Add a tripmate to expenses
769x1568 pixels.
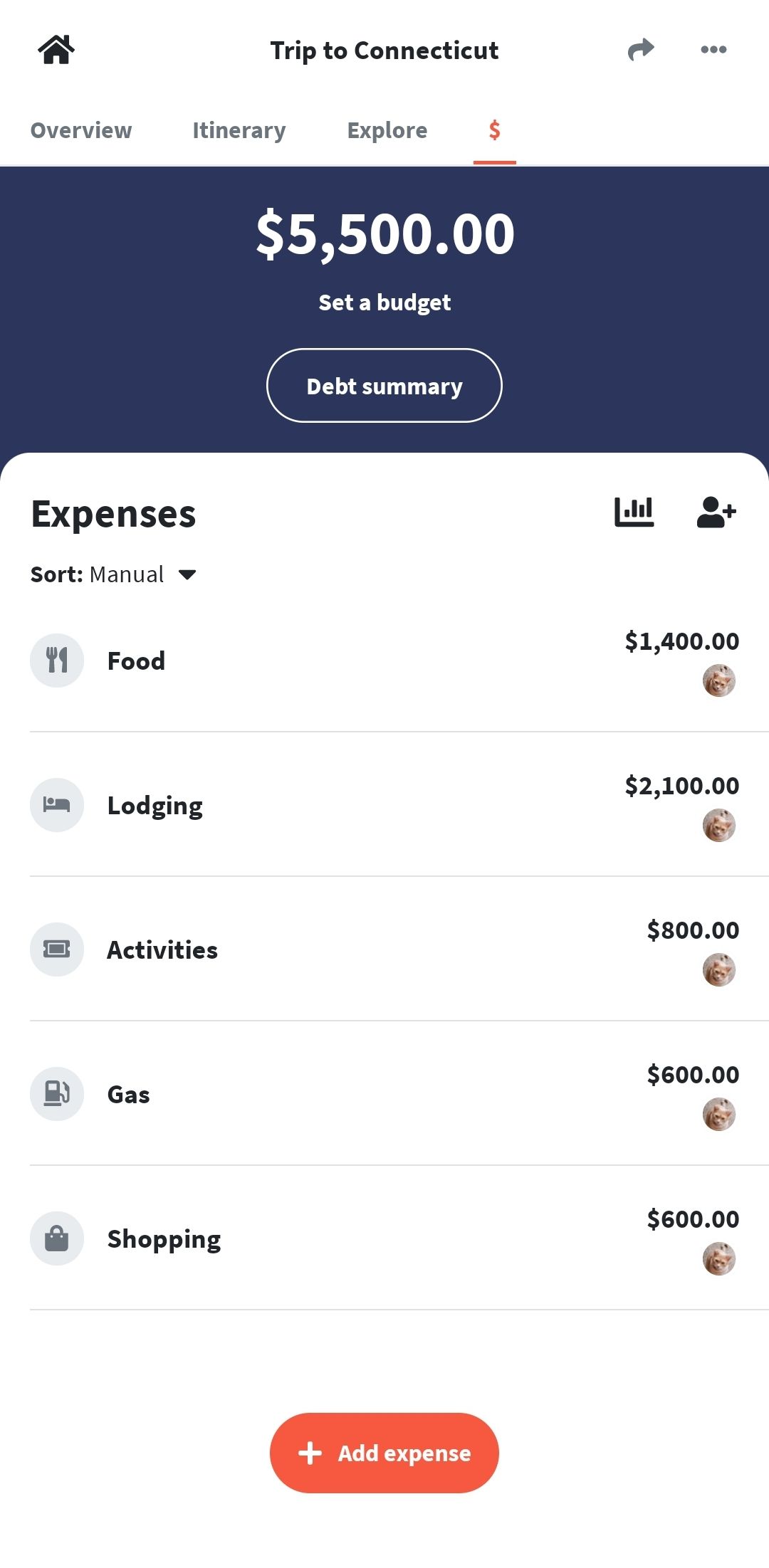pos(716,512)
